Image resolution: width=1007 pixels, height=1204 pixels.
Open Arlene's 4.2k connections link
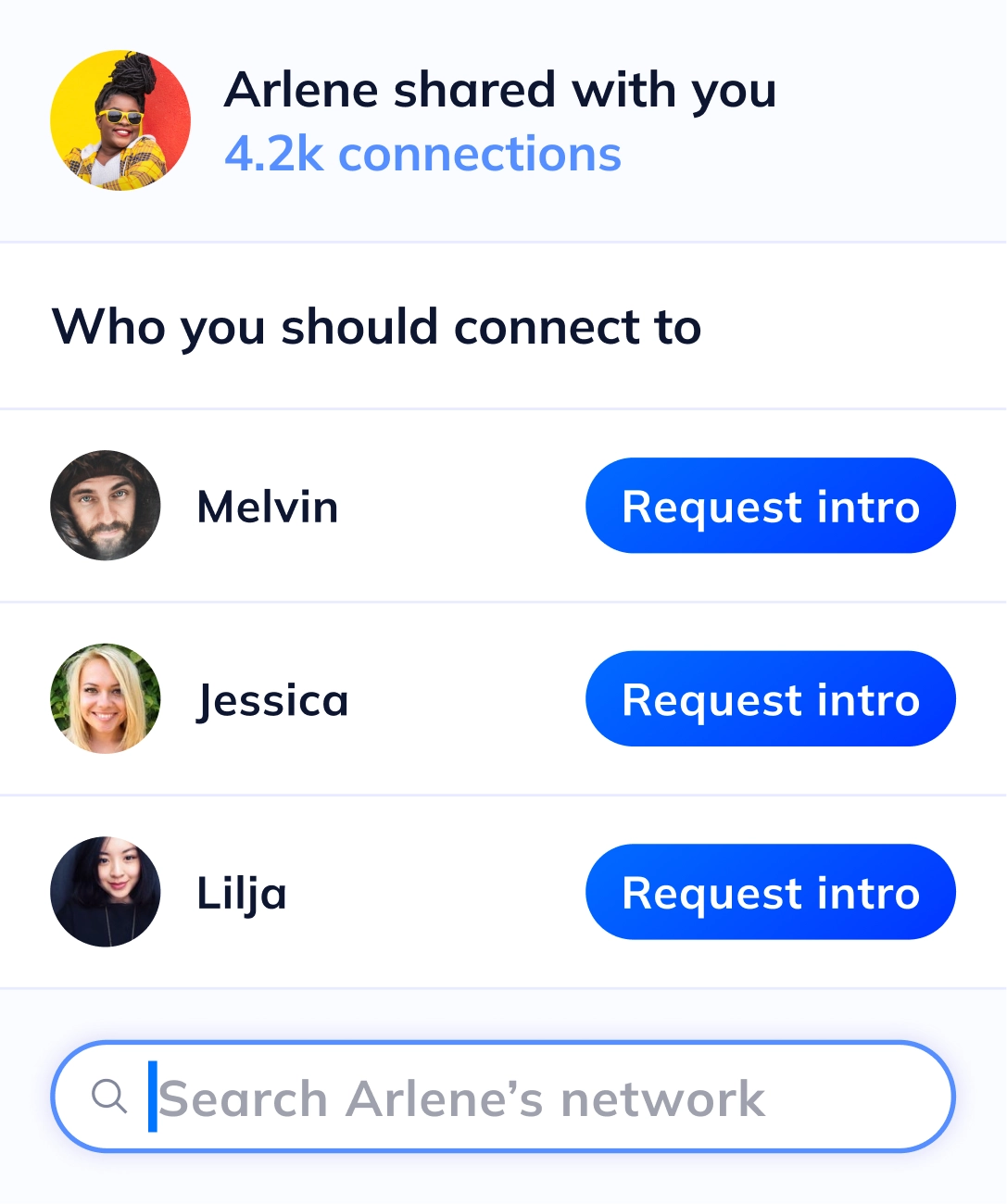pos(422,154)
